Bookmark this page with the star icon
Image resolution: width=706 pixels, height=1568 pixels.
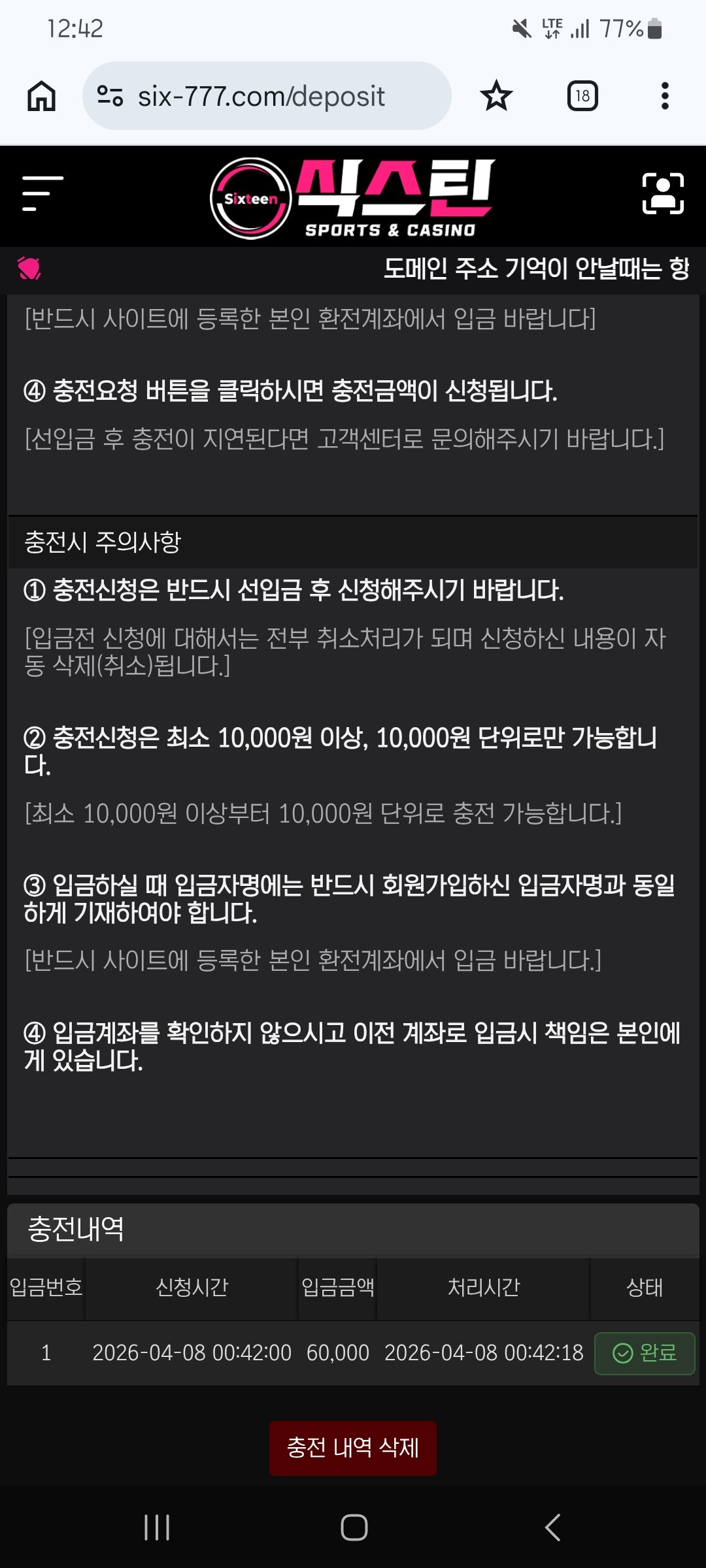point(496,96)
